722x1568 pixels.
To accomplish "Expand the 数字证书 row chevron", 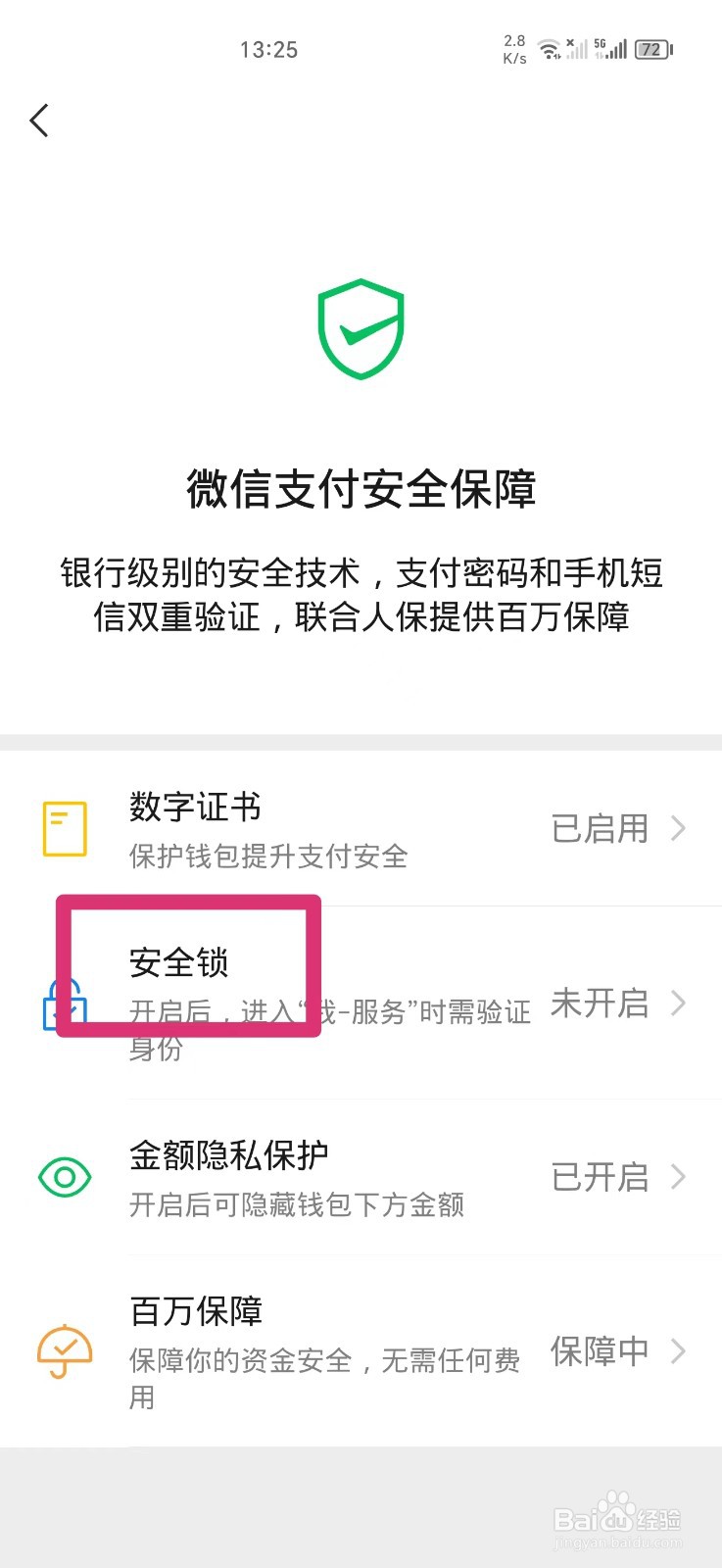I will coord(679,828).
